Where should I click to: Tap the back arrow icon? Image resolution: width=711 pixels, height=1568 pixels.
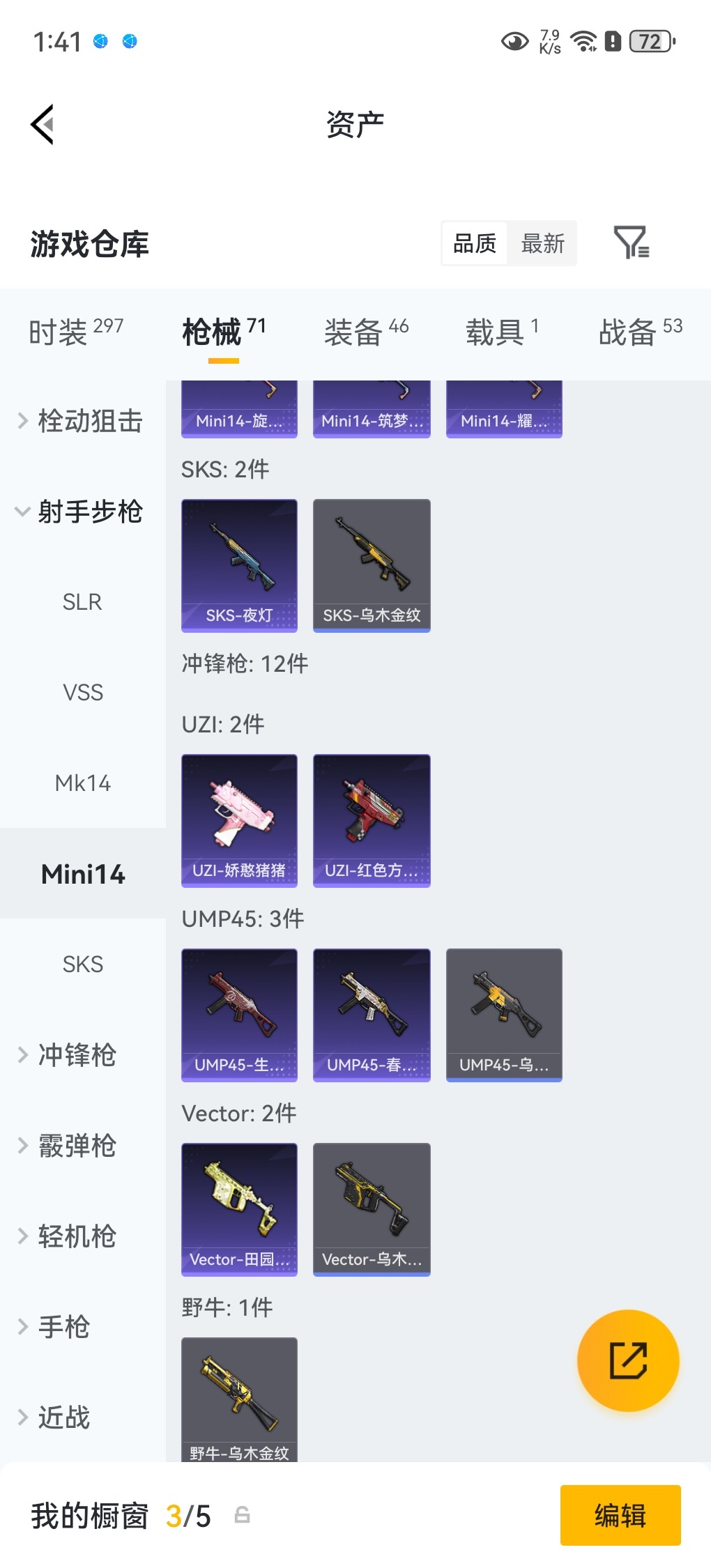[x=42, y=123]
